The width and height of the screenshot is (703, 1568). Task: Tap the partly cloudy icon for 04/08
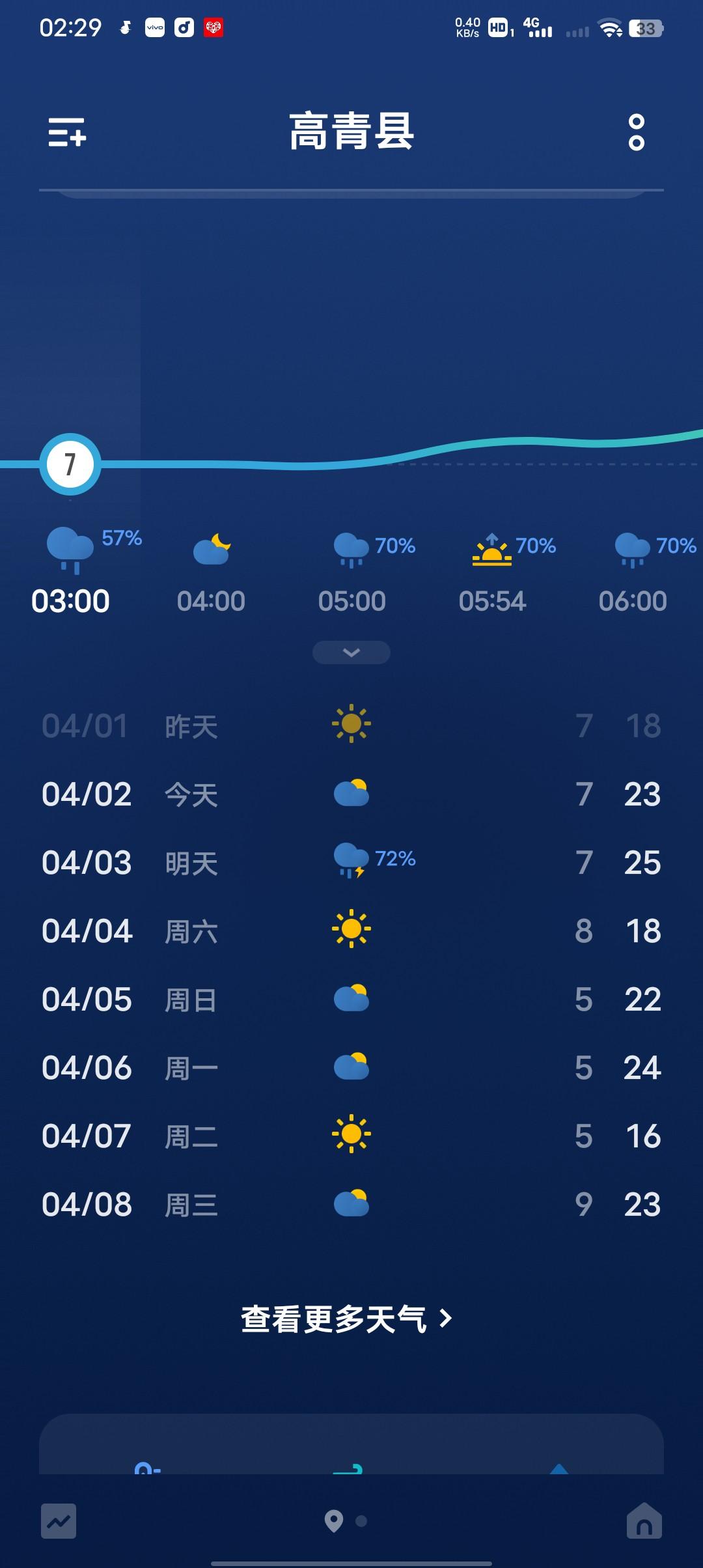(x=351, y=1203)
